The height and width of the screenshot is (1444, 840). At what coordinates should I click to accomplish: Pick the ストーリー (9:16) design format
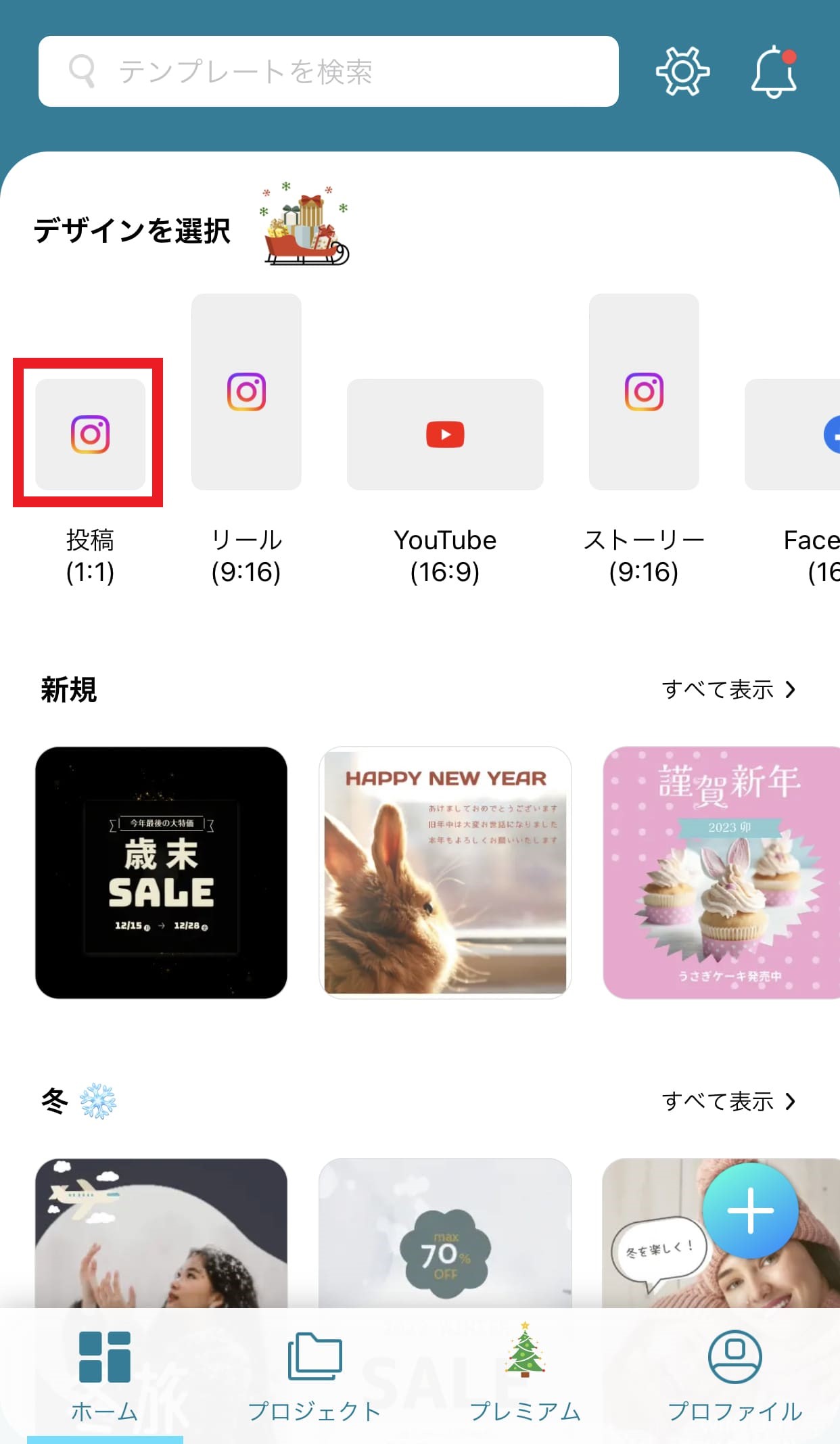pyautogui.click(x=644, y=392)
